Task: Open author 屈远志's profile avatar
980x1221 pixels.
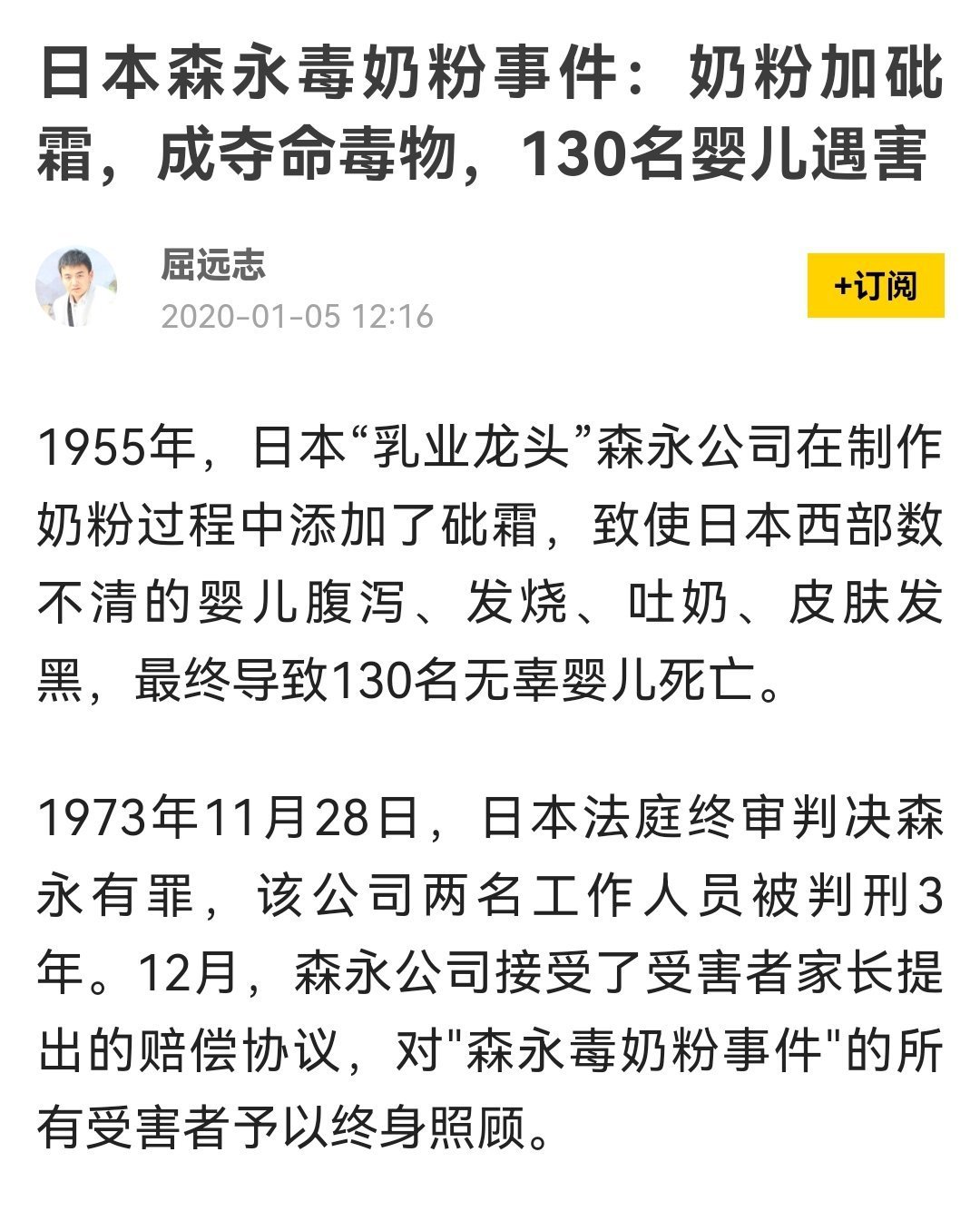Action: tap(76, 287)
